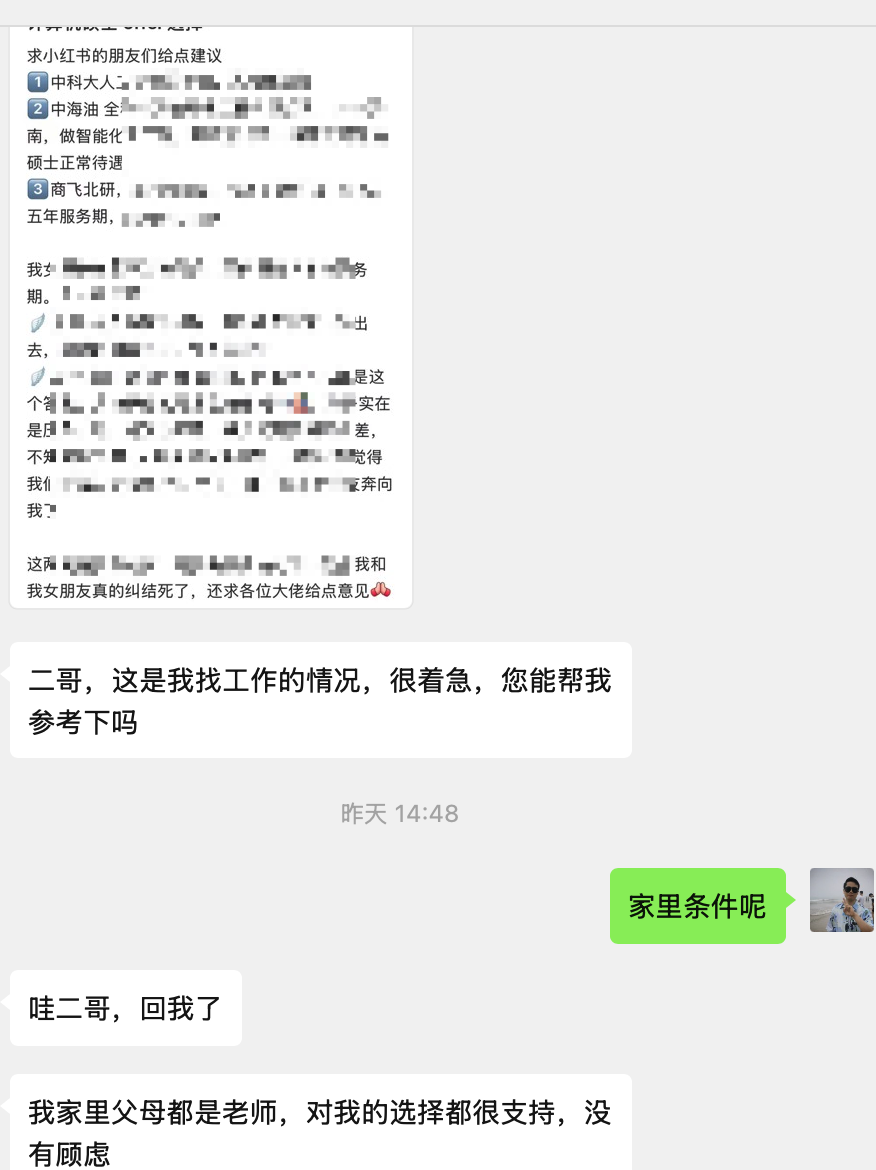Click the 二哥，这是我找工作的情况 bubble
The width and height of the screenshot is (876, 1170).
[x=320, y=699]
